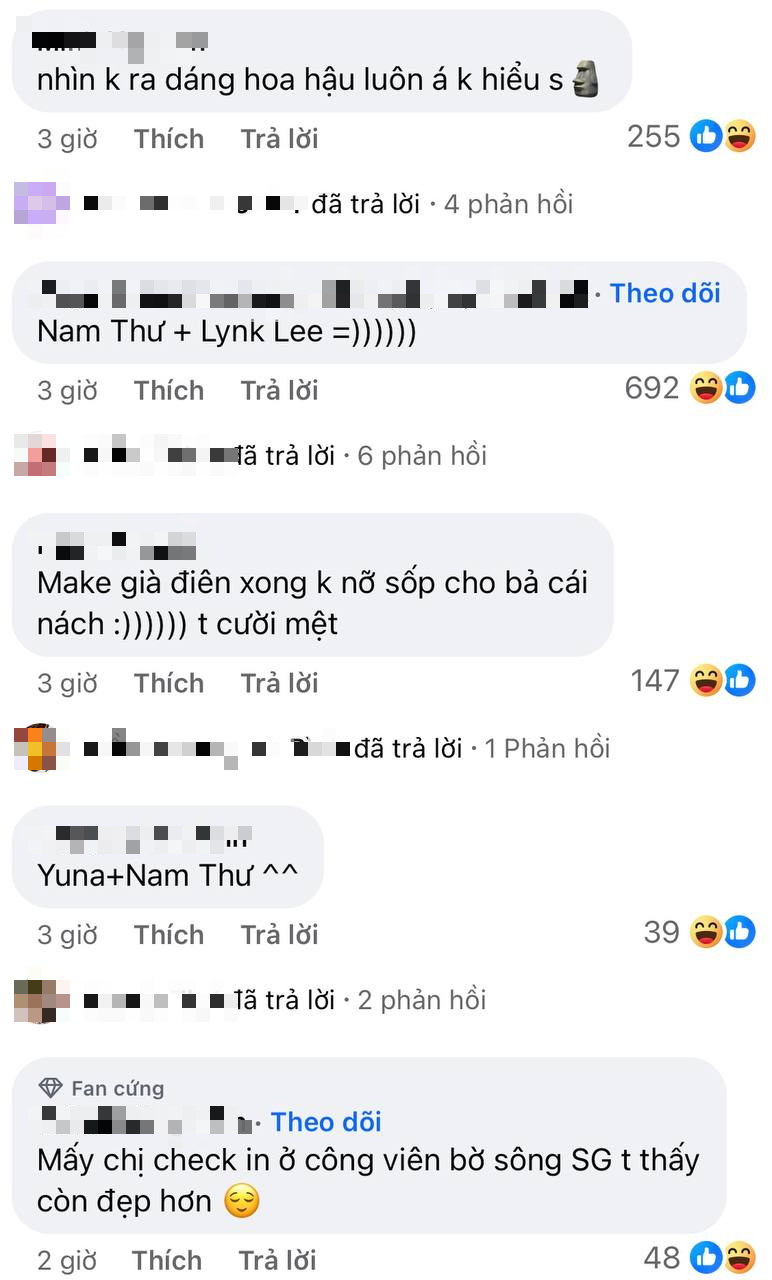
Task: Reply to the công viên bờ sông comment
Action: pos(277,1260)
